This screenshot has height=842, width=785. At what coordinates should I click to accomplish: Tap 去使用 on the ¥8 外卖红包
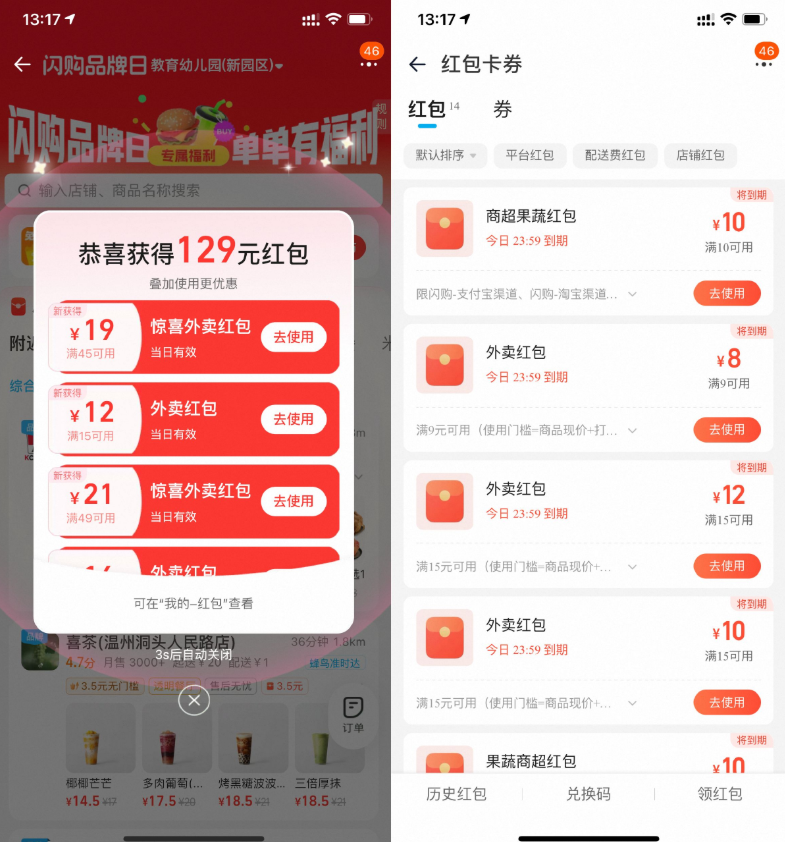tap(726, 429)
